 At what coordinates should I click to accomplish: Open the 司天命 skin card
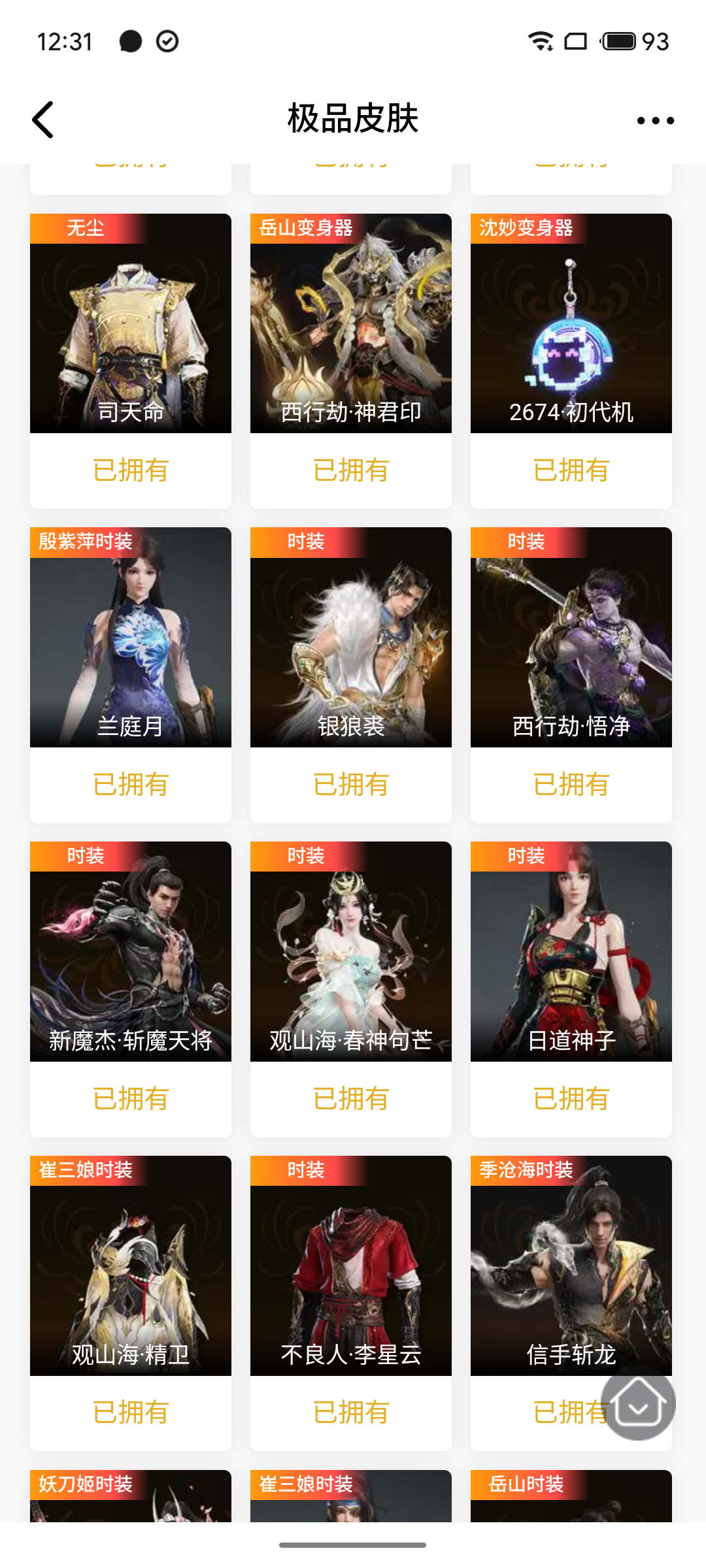(x=131, y=324)
